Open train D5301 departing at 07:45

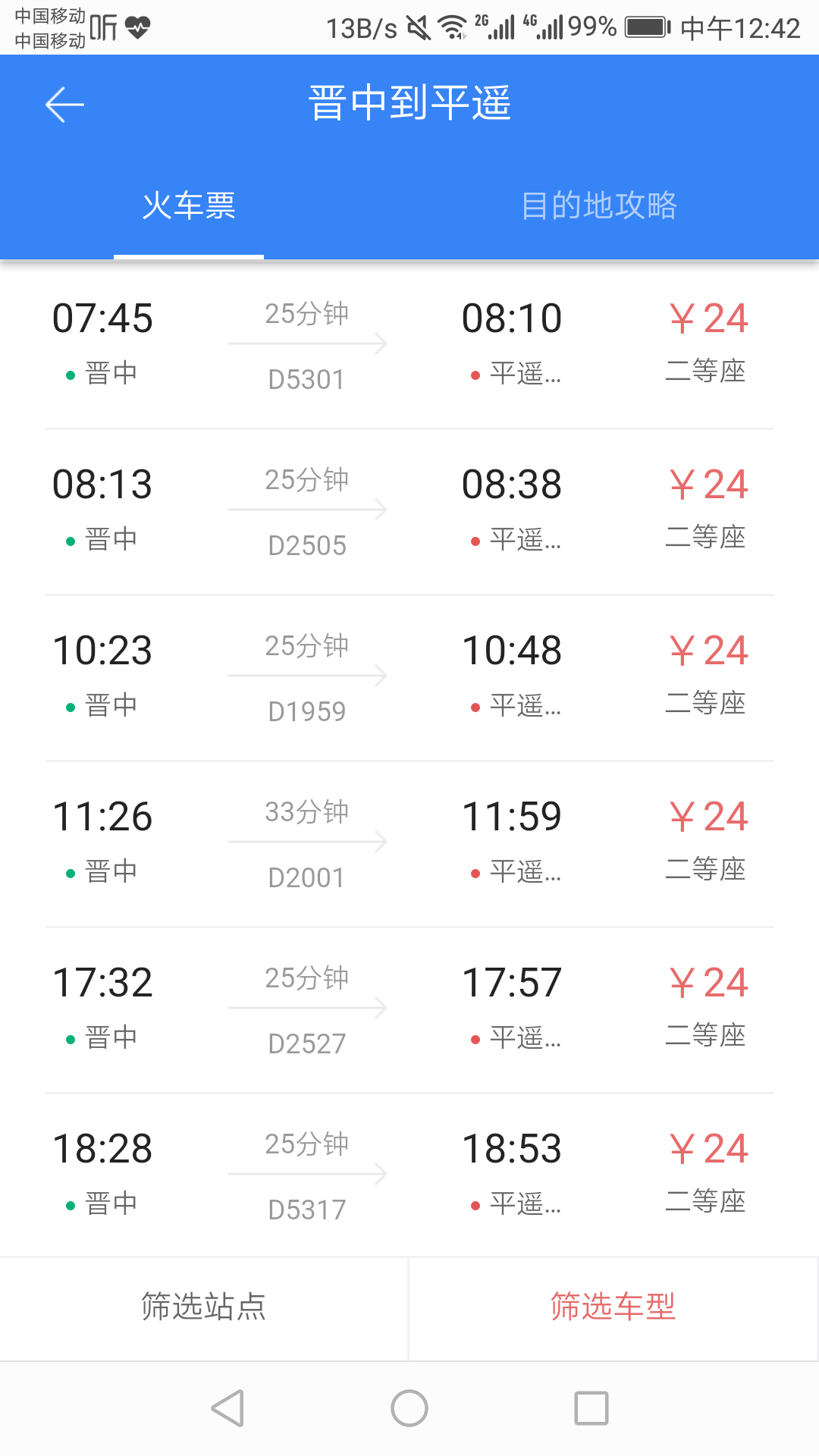[409, 346]
